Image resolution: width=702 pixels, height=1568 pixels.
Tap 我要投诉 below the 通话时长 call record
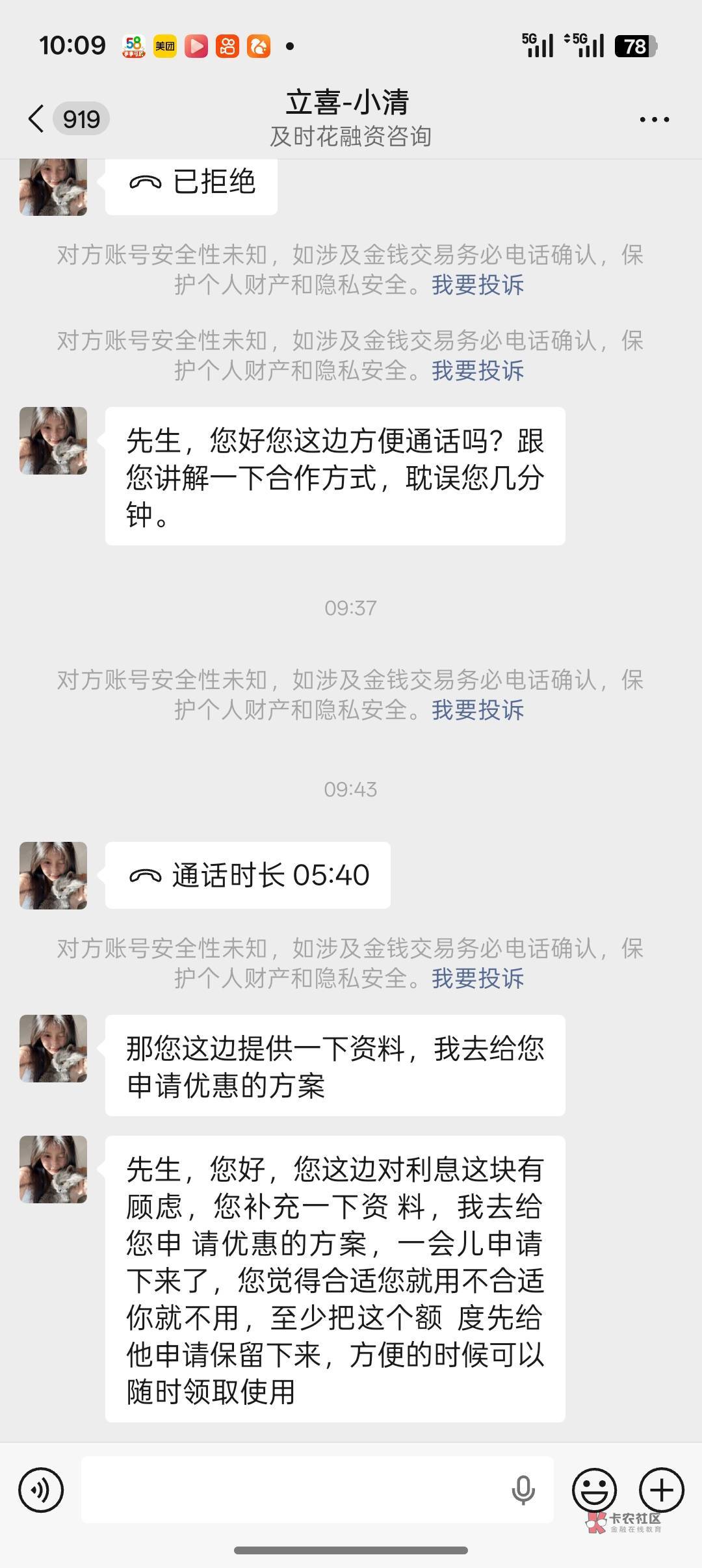pyautogui.click(x=478, y=978)
